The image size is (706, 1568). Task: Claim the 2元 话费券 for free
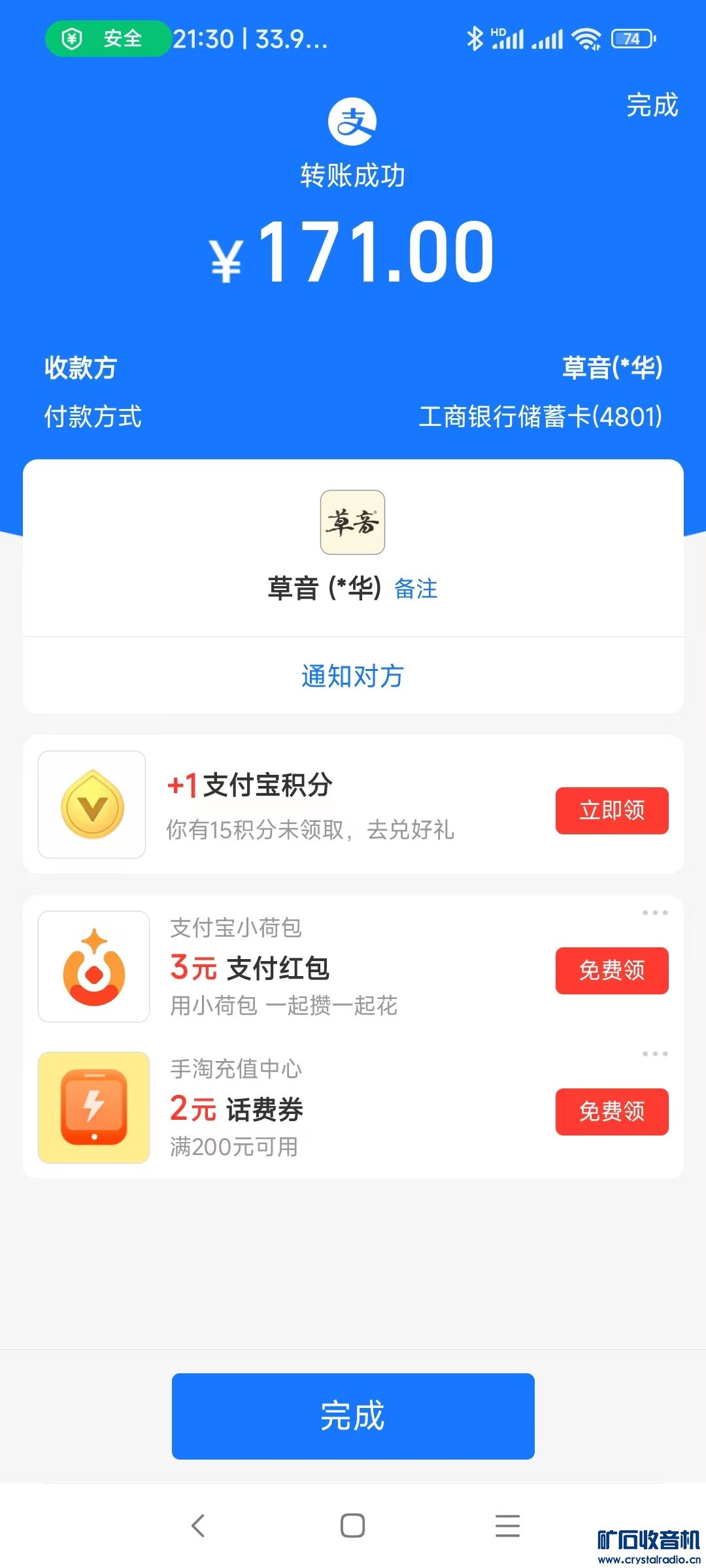click(612, 1111)
